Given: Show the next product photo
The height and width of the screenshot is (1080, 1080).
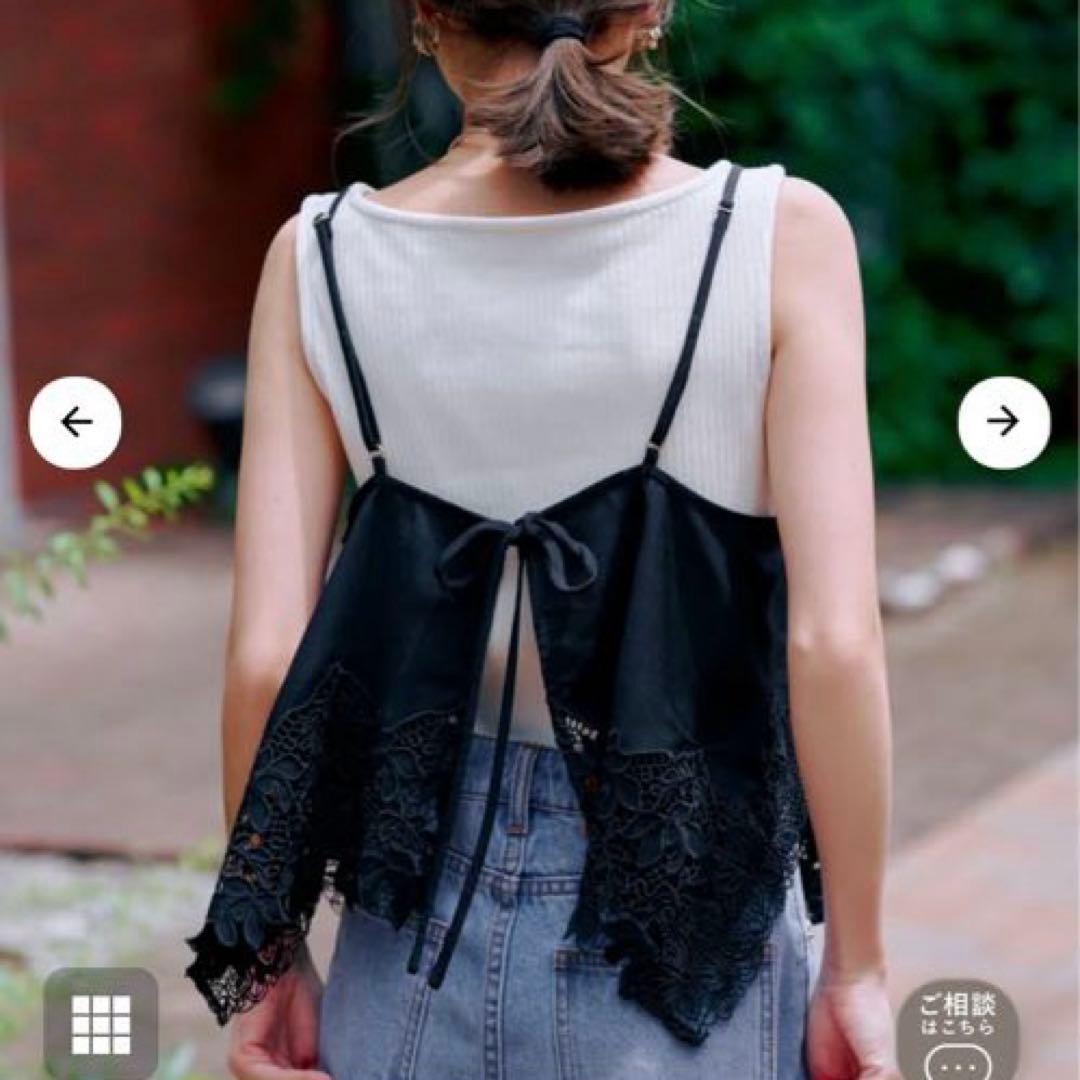Looking at the screenshot, I should [1004, 422].
